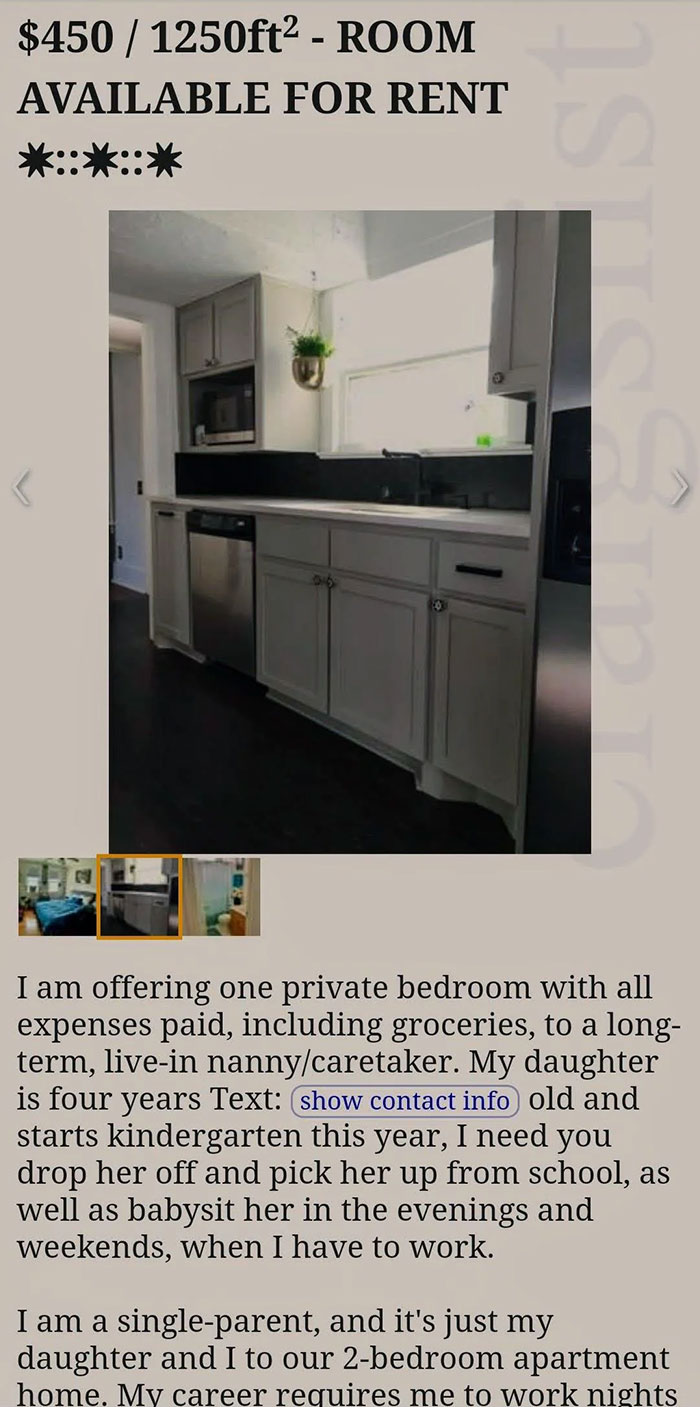Select the bedroom thumbnail with blue bed
Viewport: 700px width, 1407px height.
[x=57, y=896]
